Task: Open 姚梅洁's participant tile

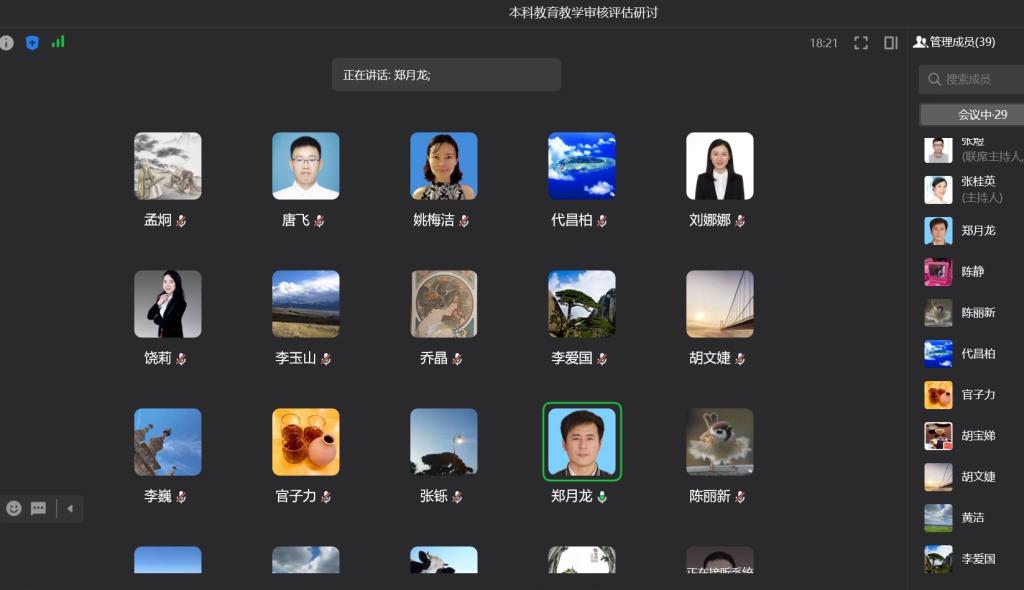Action: (444, 166)
